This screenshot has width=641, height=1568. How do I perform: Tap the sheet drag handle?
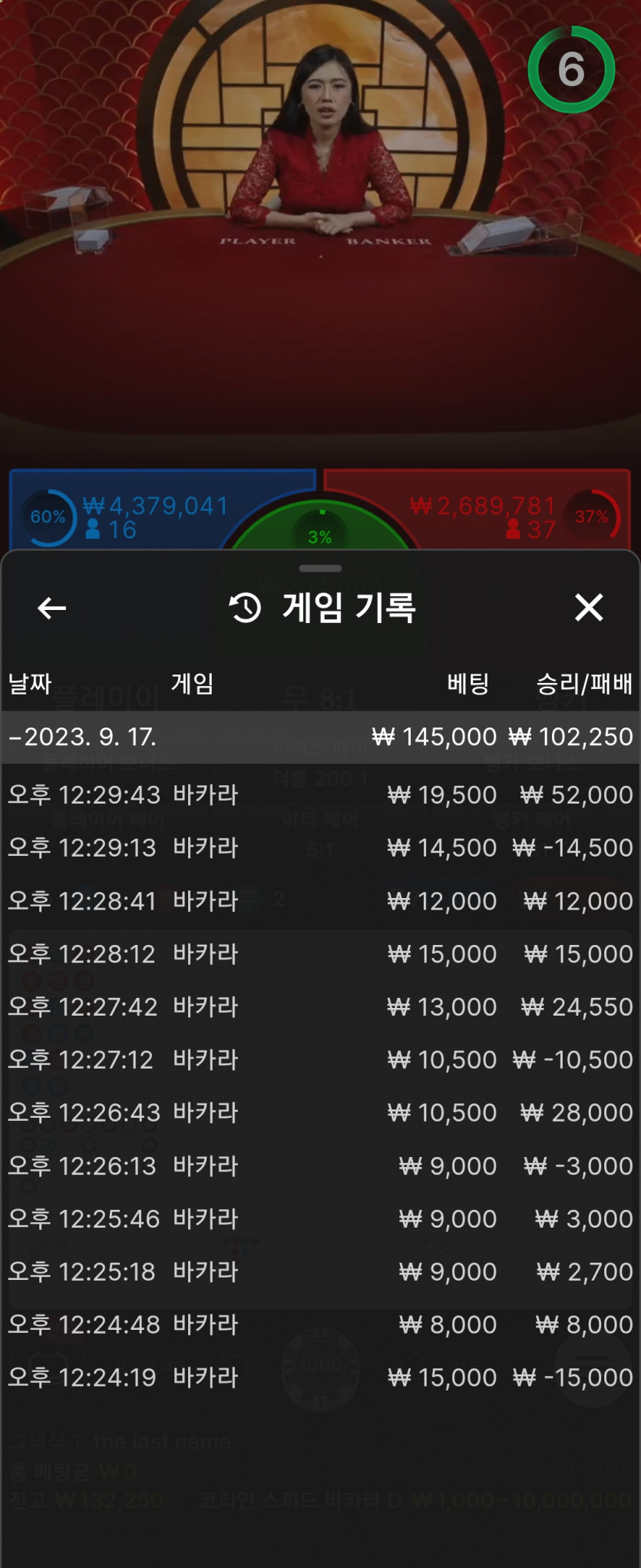pos(320,569)
